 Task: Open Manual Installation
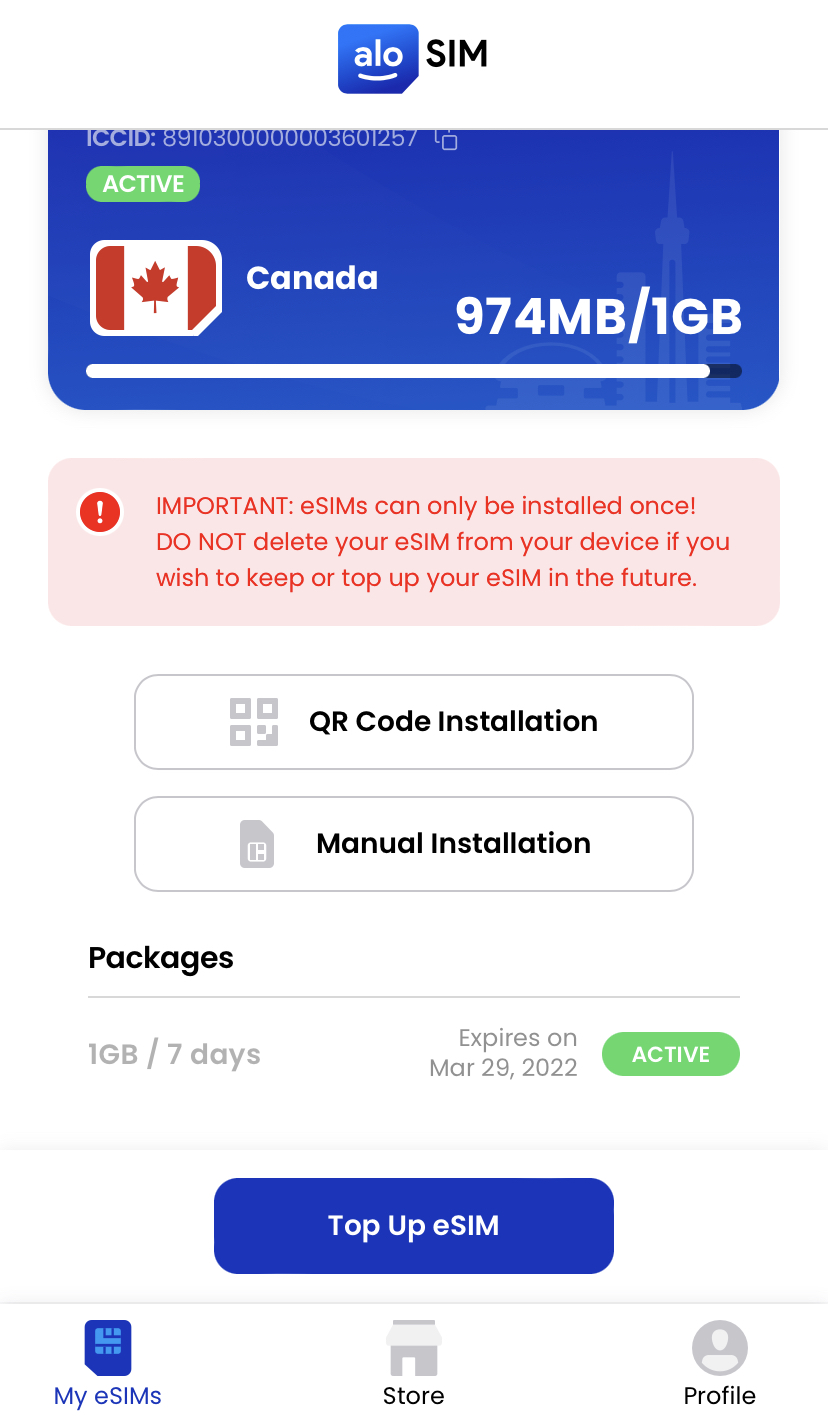point(414,843)
